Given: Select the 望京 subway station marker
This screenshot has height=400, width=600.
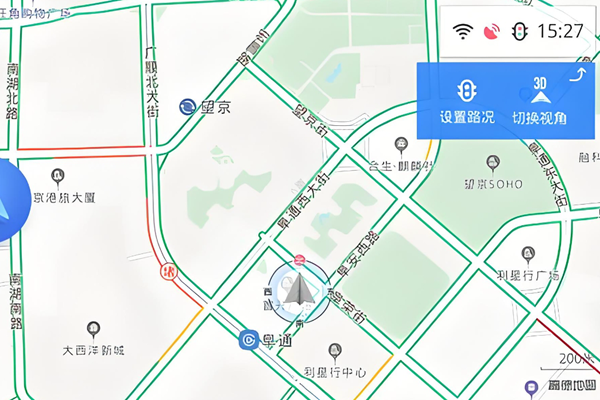Looking at the screenshot, I should pyautogui.click(x=187, y=106).
